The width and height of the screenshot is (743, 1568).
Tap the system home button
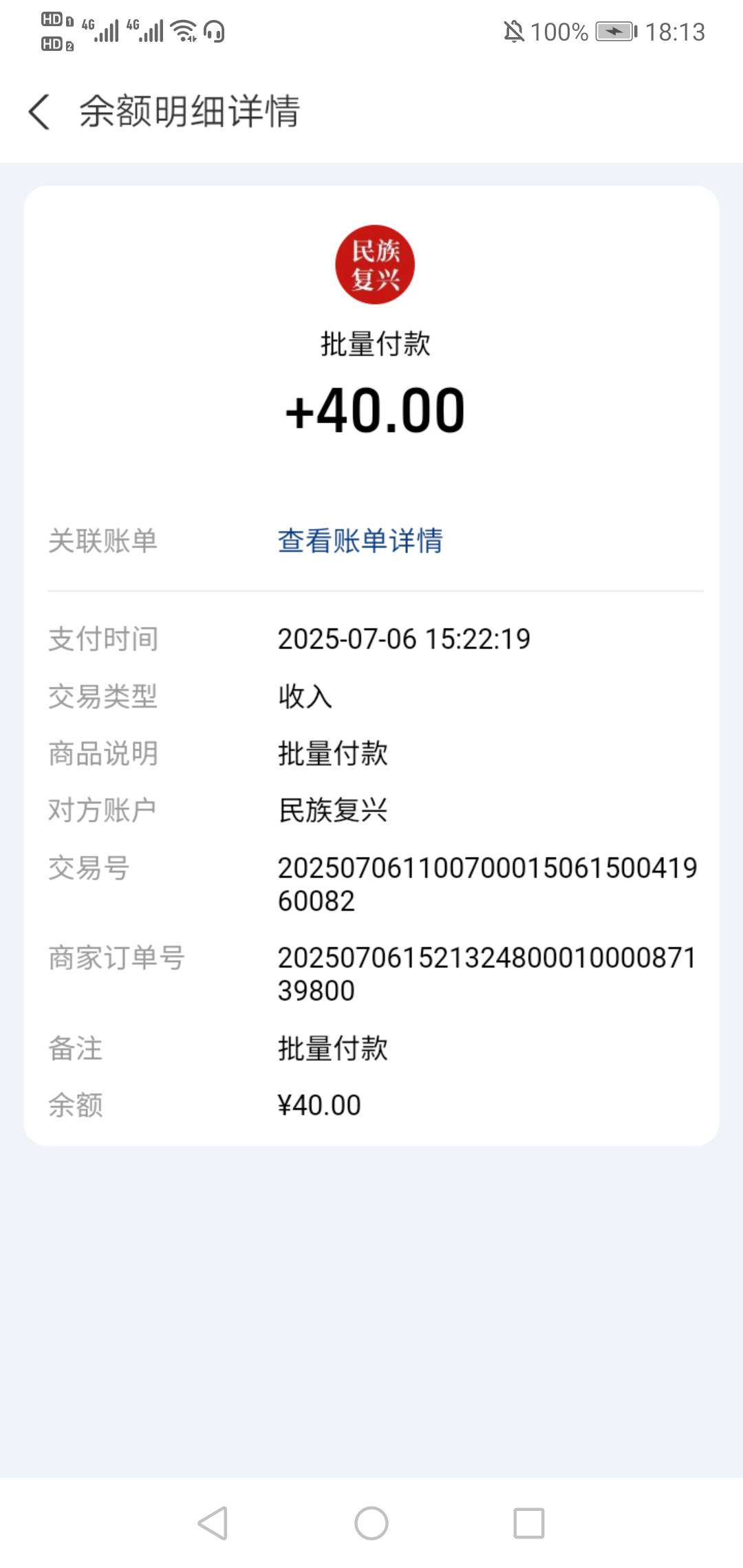click(371, 1523)
